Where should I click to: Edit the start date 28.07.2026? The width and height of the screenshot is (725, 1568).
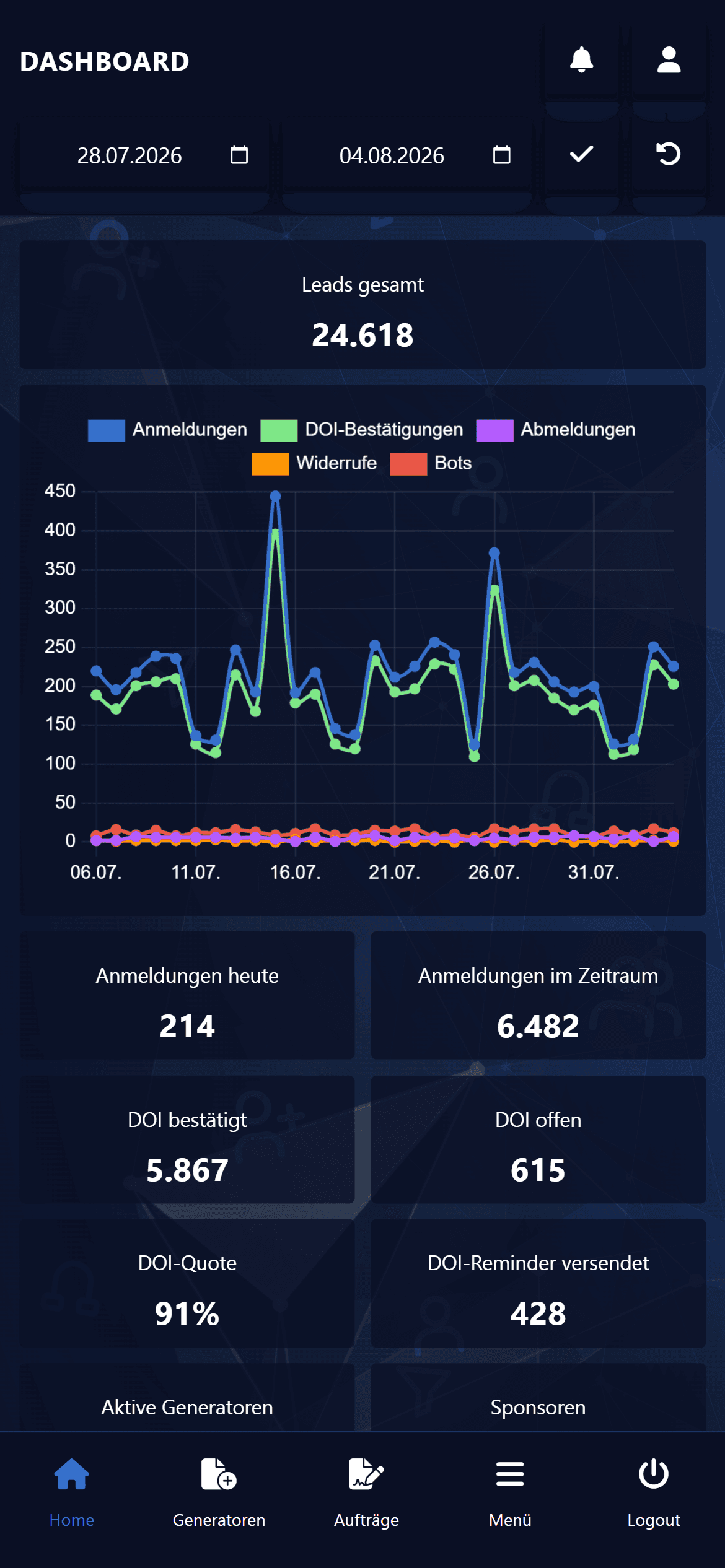pos(144,155)
